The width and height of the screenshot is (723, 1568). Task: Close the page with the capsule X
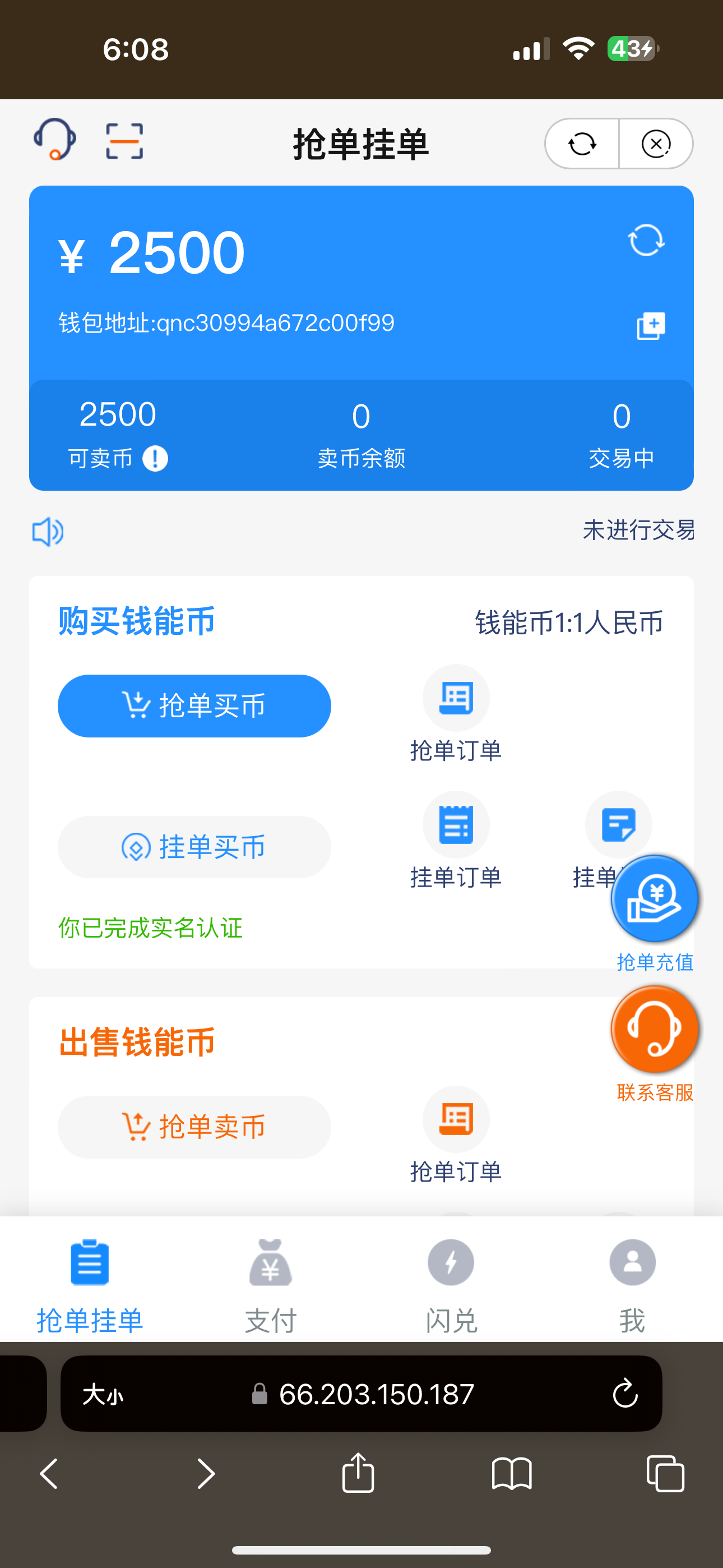[x=656, y=144]
